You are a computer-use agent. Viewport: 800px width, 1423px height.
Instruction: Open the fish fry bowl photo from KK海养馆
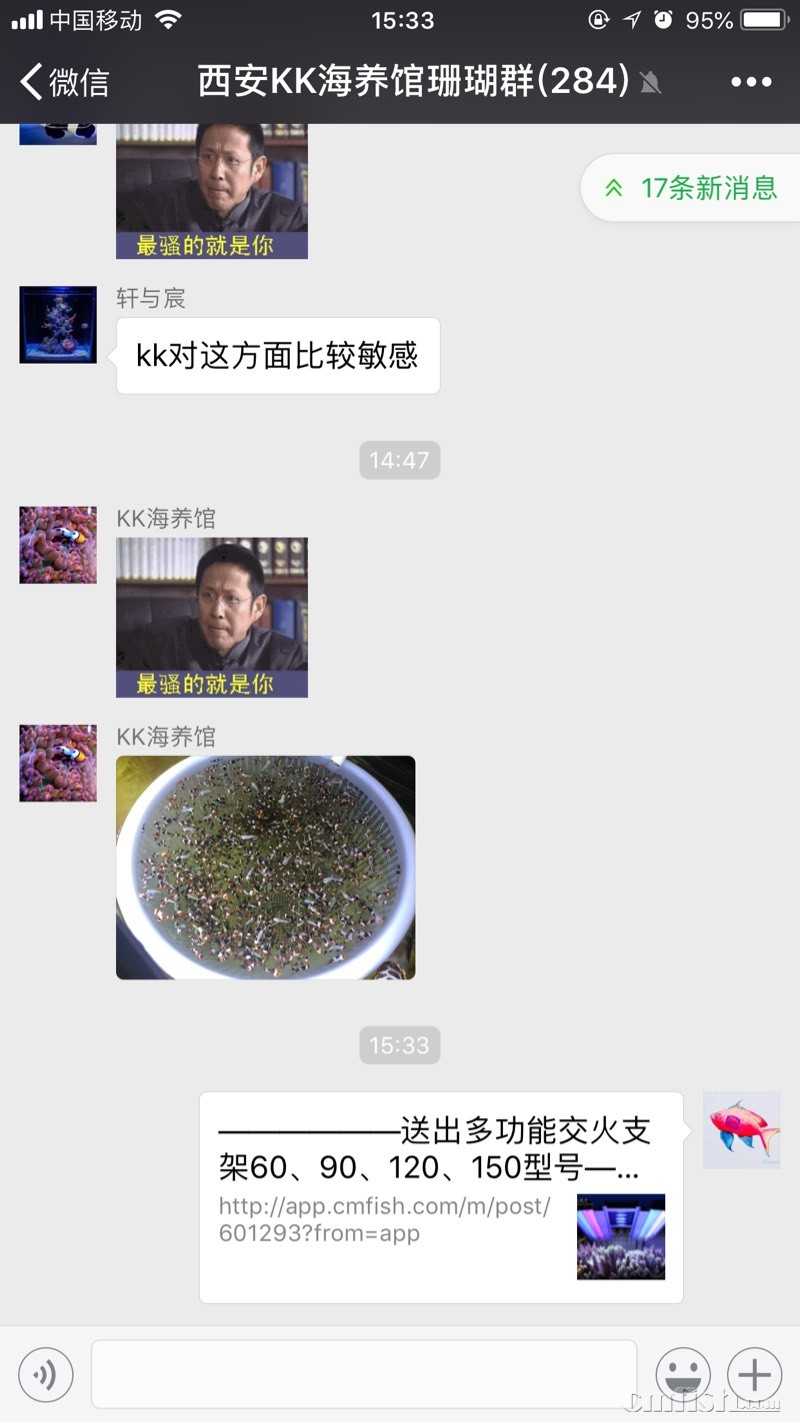(x=266, y=866)
